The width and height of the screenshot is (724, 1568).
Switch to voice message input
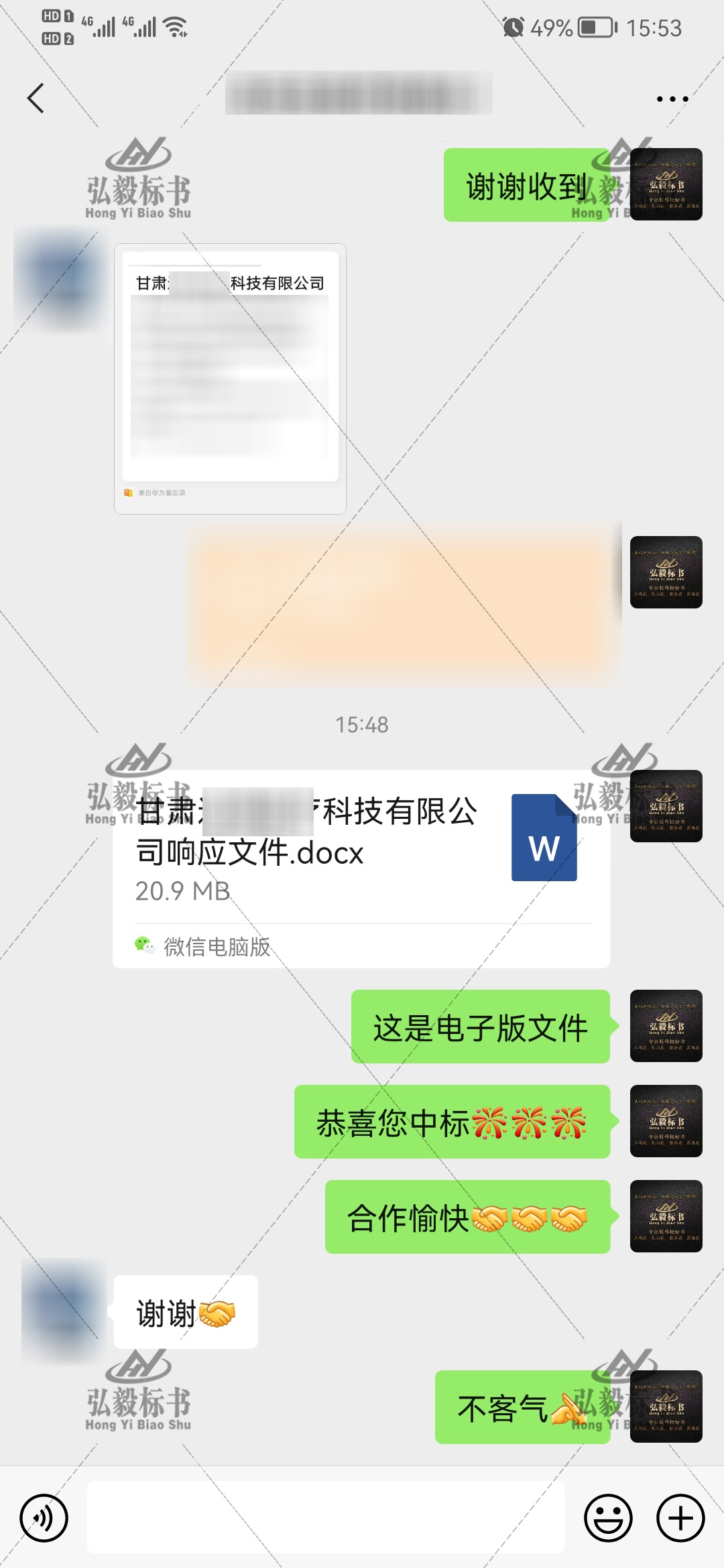click(x=44, y=1518)
